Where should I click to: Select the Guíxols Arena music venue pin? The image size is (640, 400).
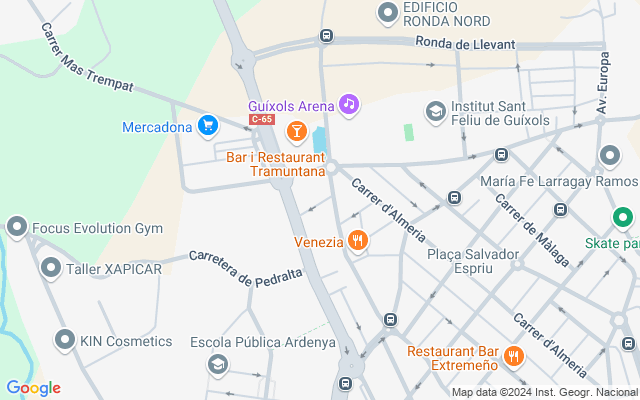tap(348, 103)
